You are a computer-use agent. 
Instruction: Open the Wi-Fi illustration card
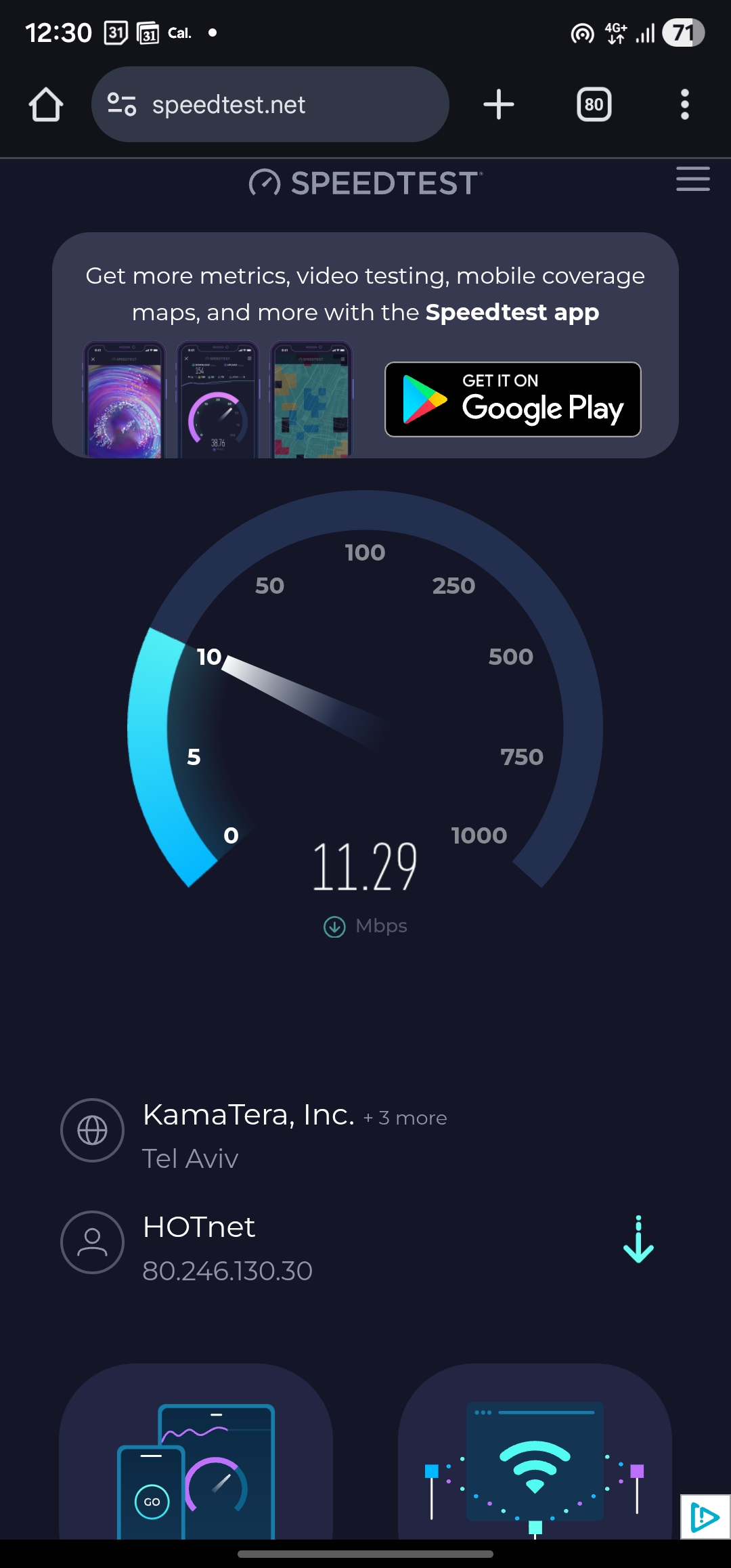pos(535,1456)
